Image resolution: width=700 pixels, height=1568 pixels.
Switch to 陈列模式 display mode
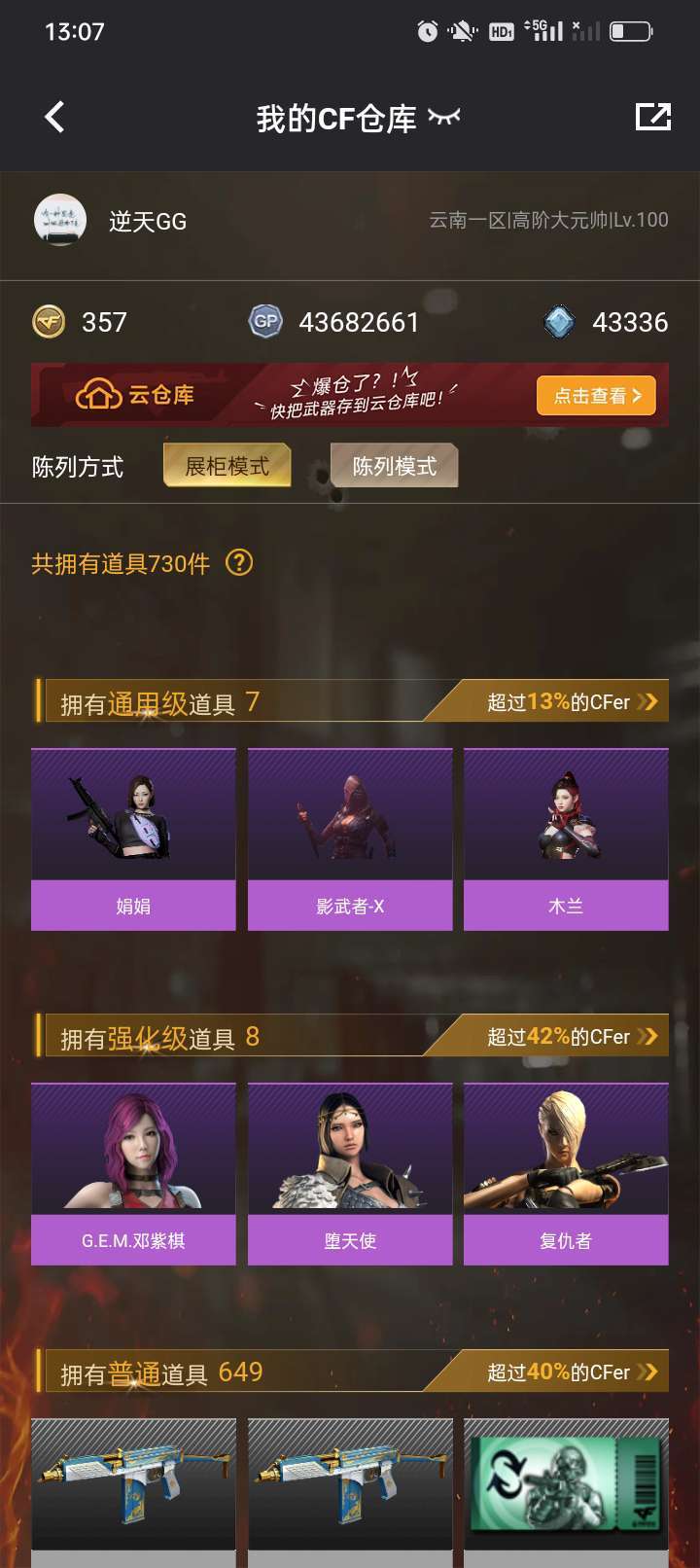[x=394, y=466]
